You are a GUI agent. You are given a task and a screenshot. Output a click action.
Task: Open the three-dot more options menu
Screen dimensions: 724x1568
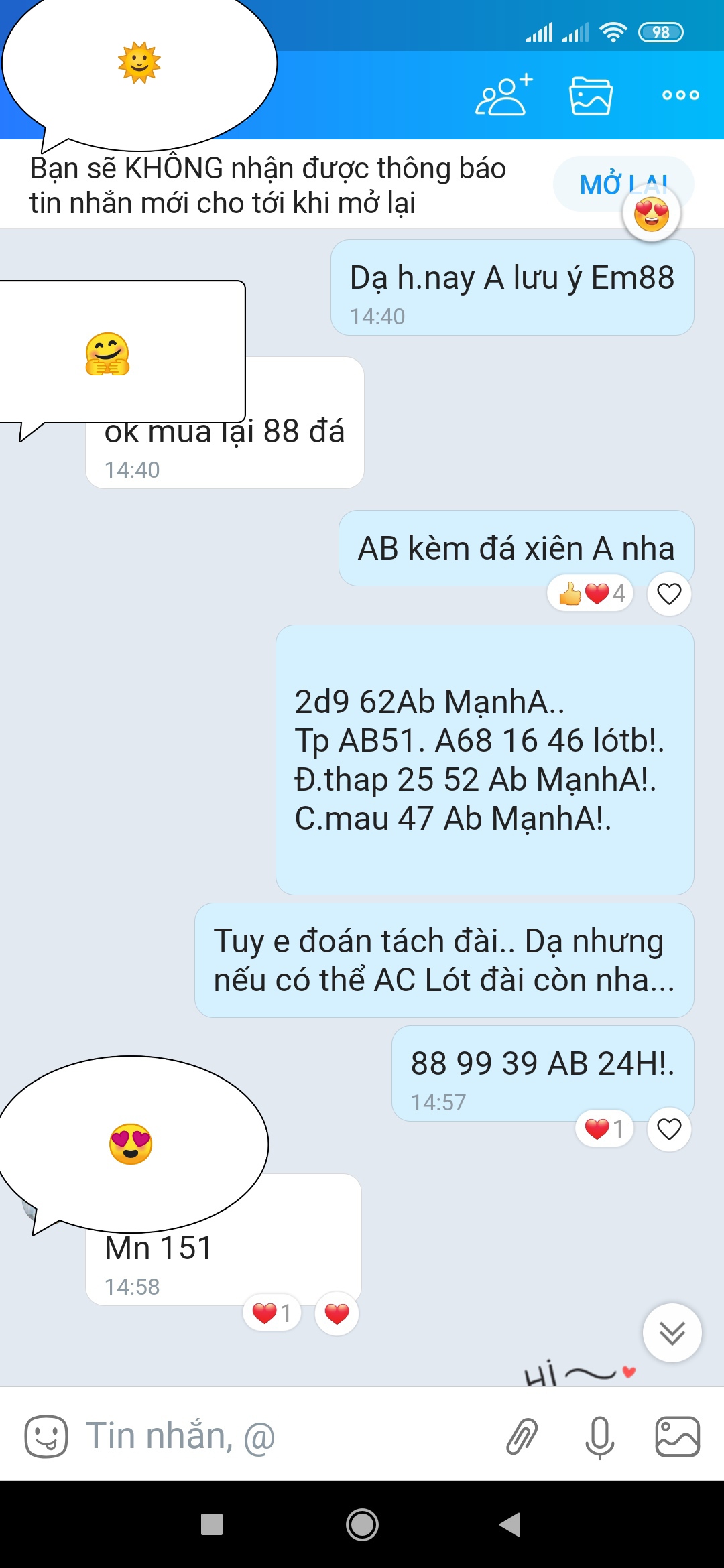click(x=680, y=95)
